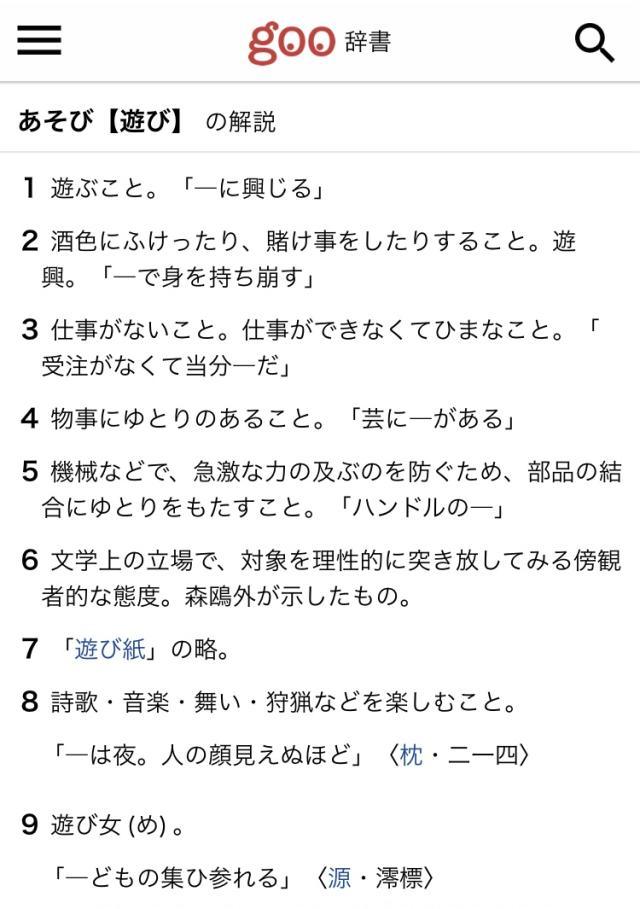This screenshot has height=909, width=640.
Task: Open the 源 source link
Action: point(339,878)
